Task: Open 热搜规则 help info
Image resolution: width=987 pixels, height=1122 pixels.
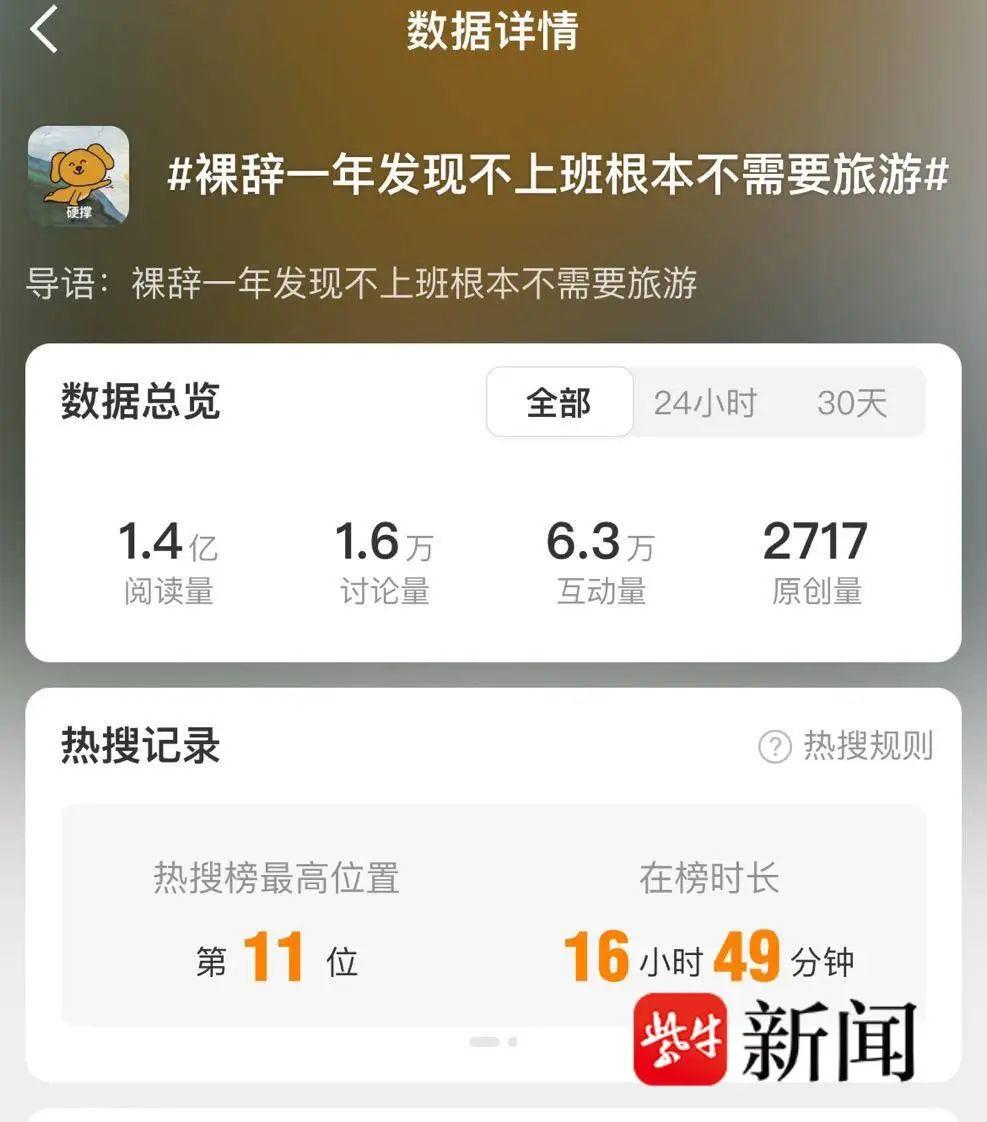Action: [846, 746]
